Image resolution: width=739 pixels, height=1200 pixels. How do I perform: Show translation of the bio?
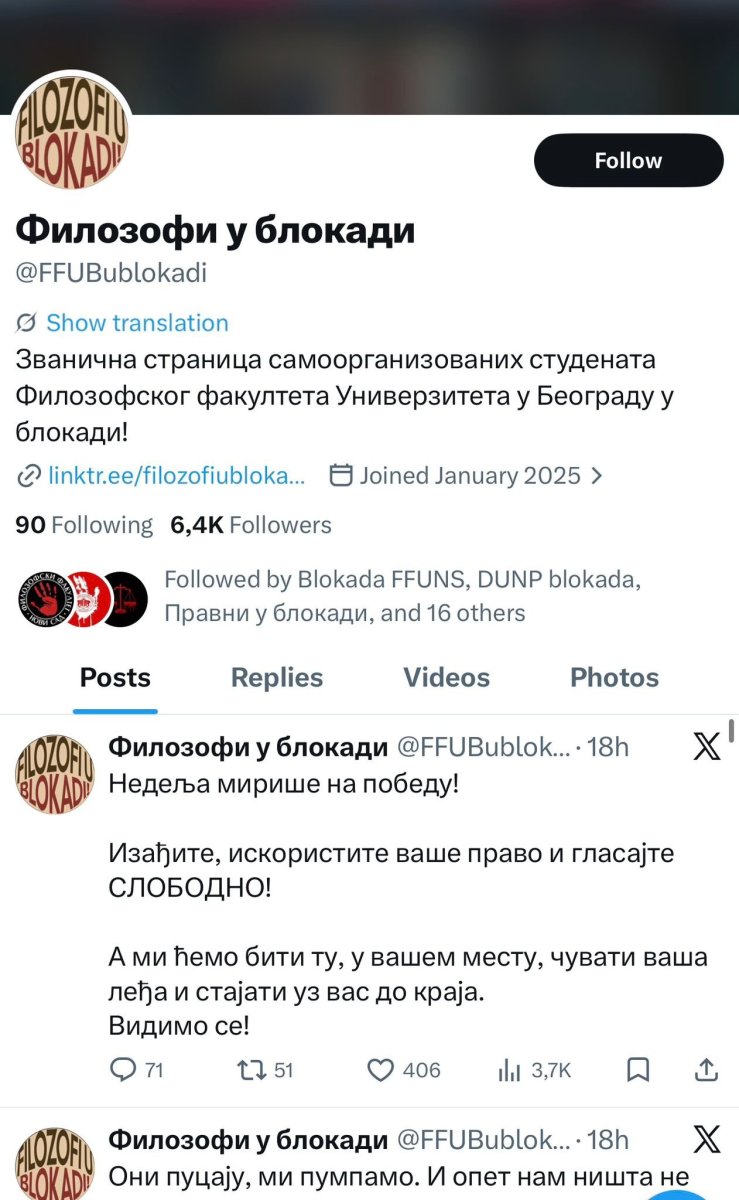point(137,323)
